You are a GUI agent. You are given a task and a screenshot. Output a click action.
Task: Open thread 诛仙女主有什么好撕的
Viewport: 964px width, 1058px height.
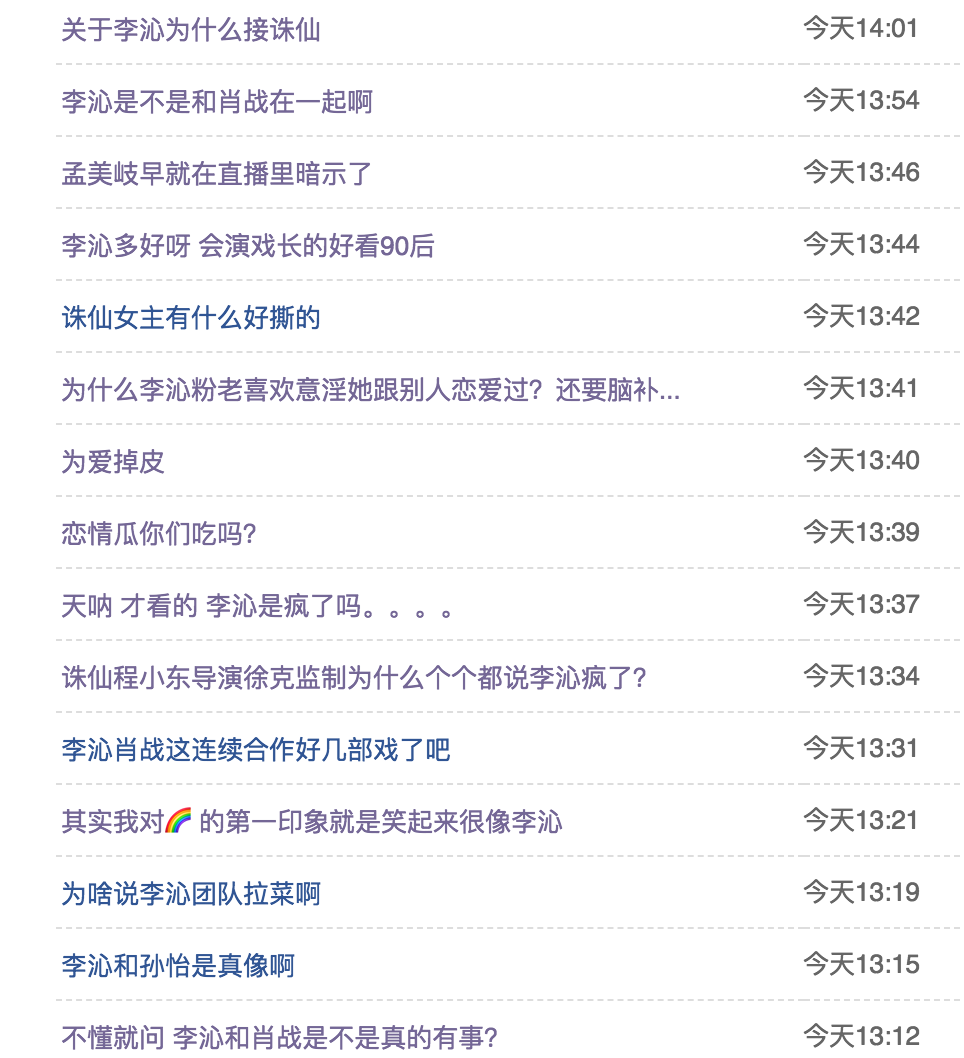point(191,318)
